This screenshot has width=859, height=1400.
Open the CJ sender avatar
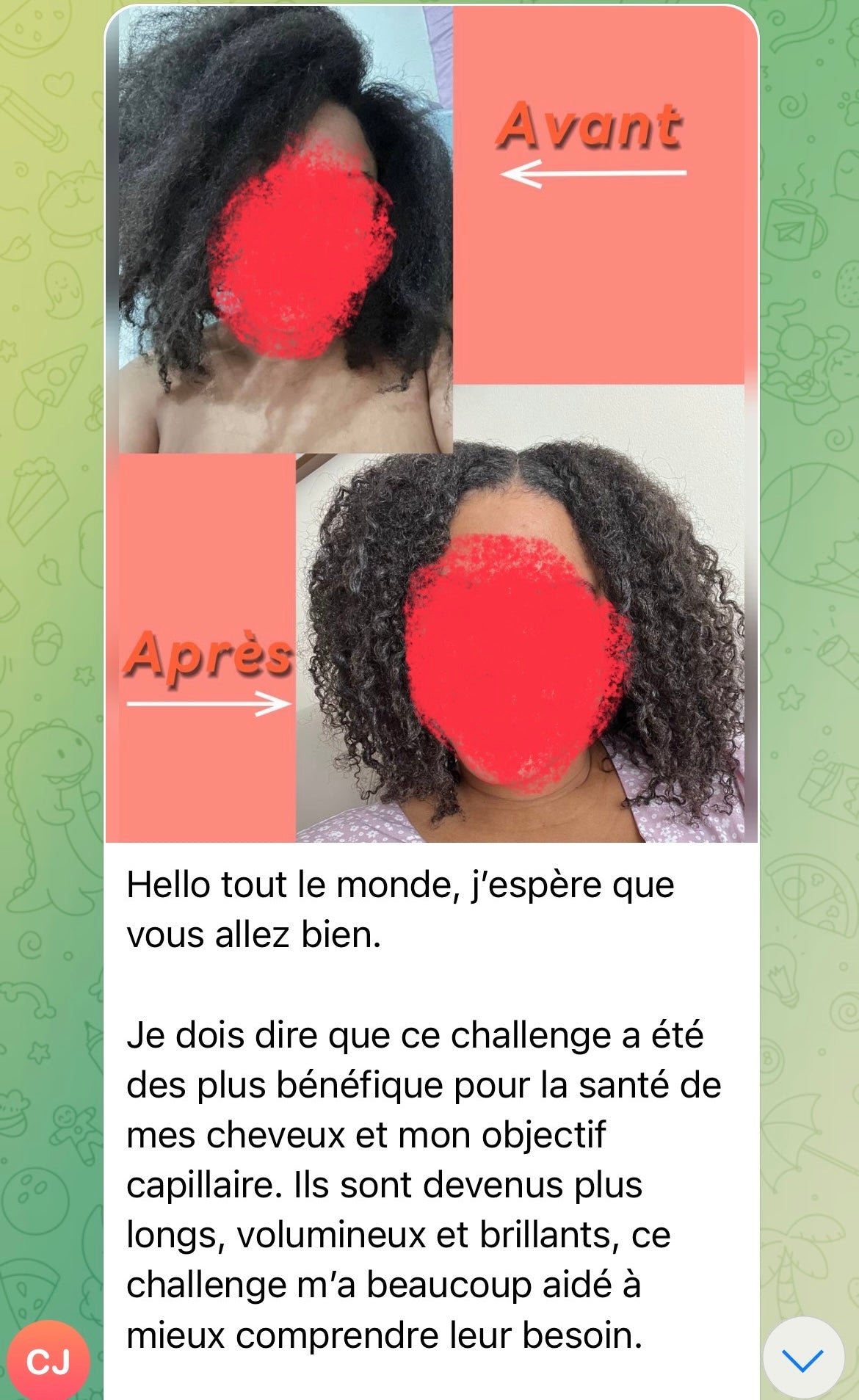point(48,1361)
